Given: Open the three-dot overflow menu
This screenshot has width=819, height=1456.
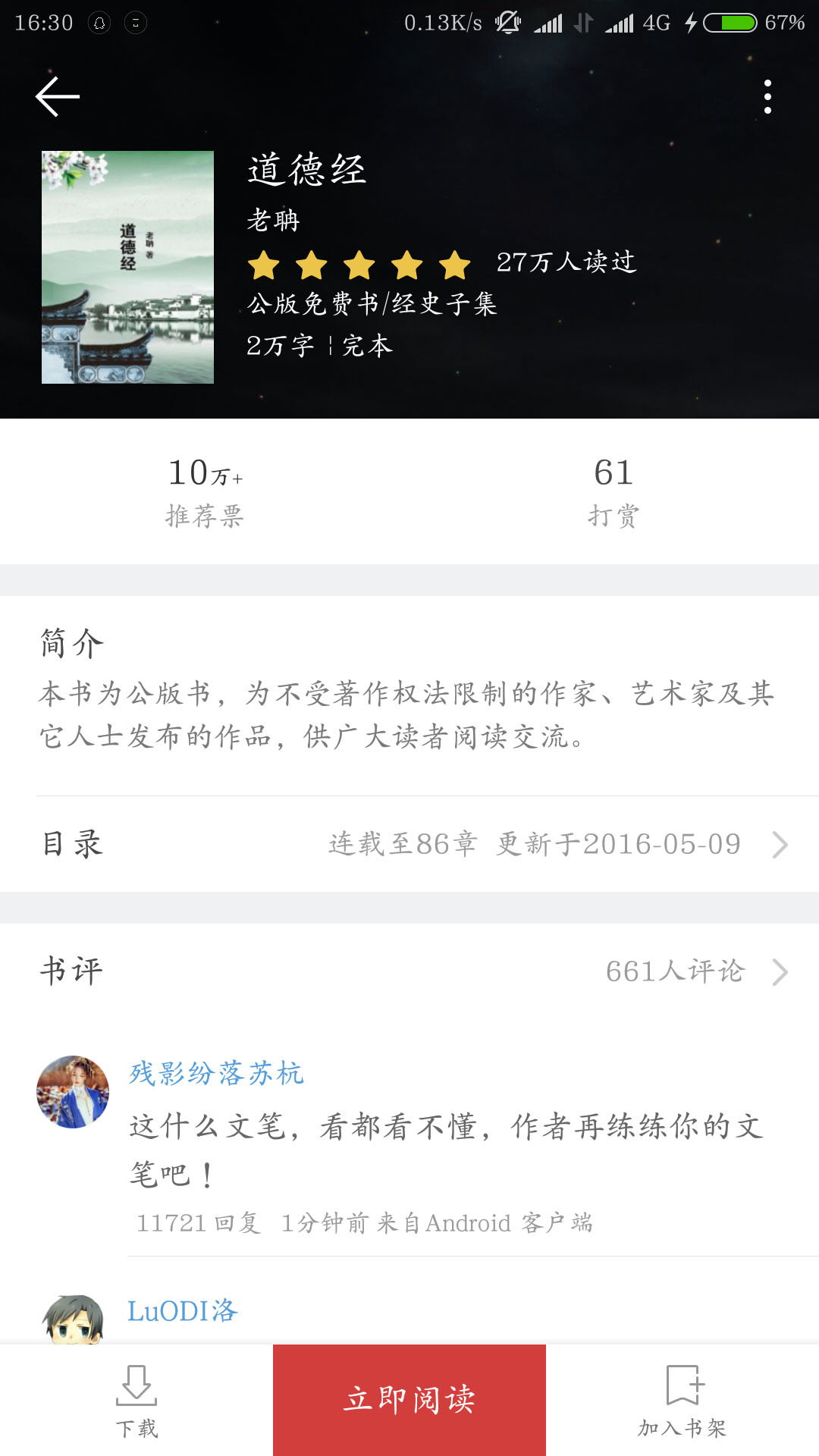Looking at the screenshot, I should click(767, 97).
